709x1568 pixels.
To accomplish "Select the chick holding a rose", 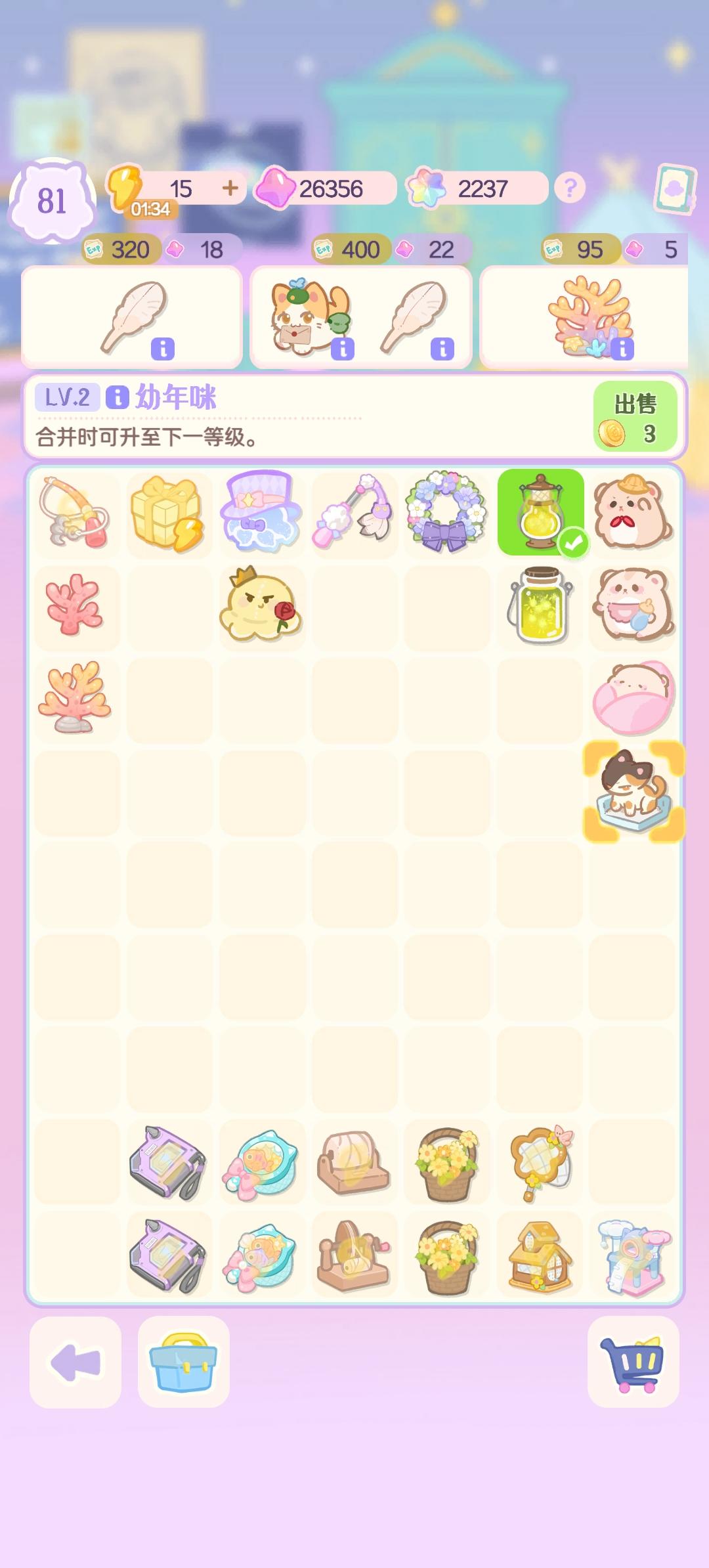I will [262, 607].
